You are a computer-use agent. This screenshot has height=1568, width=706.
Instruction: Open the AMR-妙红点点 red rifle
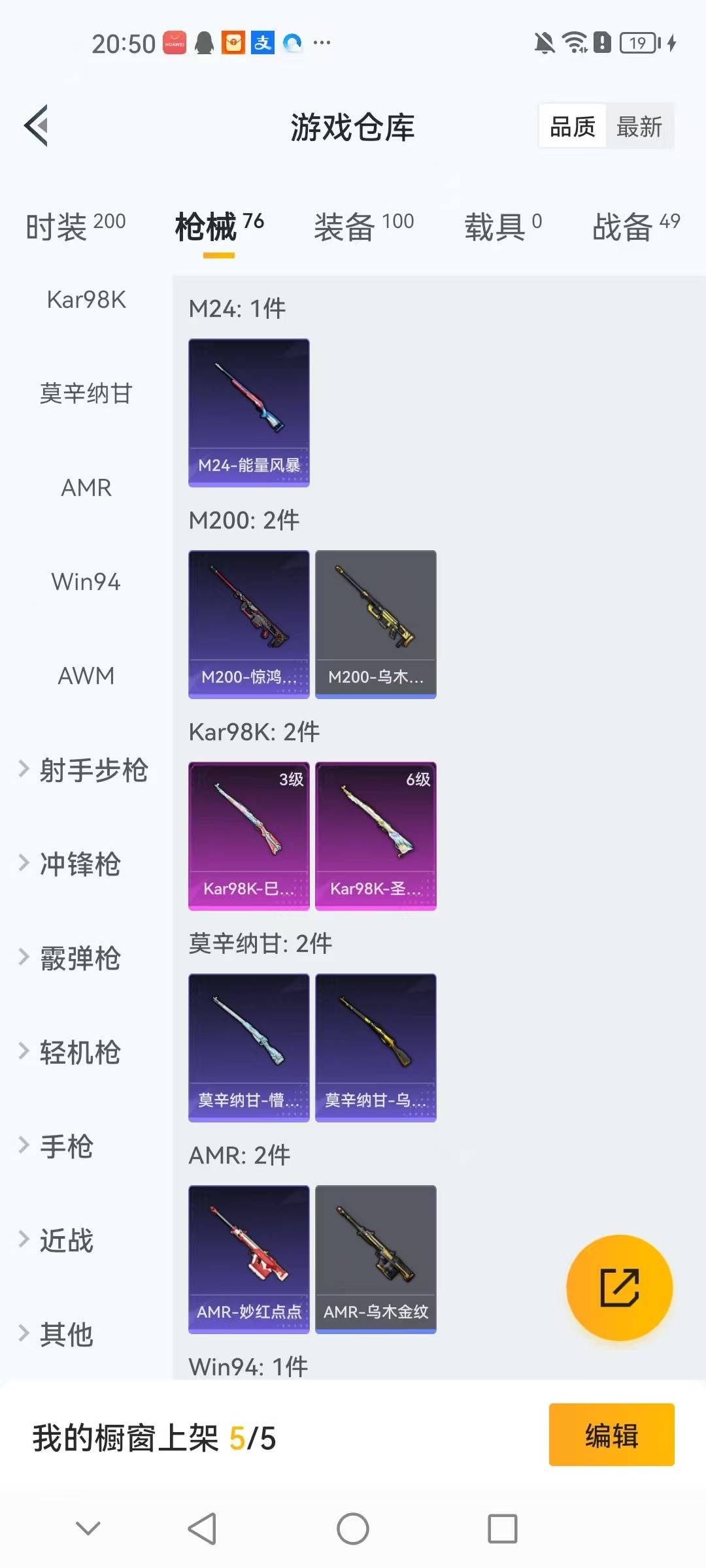[248, 1258]
